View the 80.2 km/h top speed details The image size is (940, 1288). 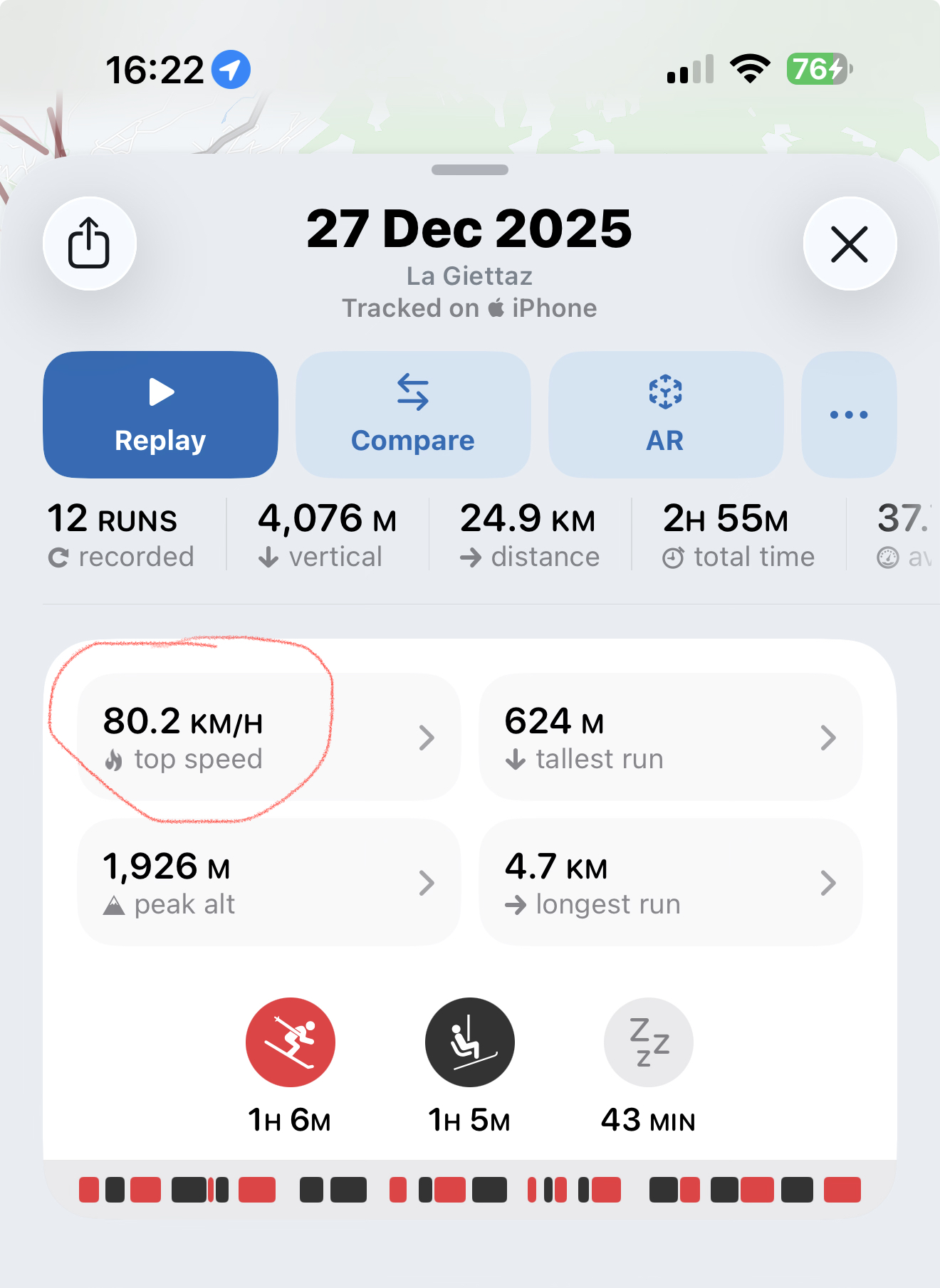pyautogui.click(x=268, y=738)
